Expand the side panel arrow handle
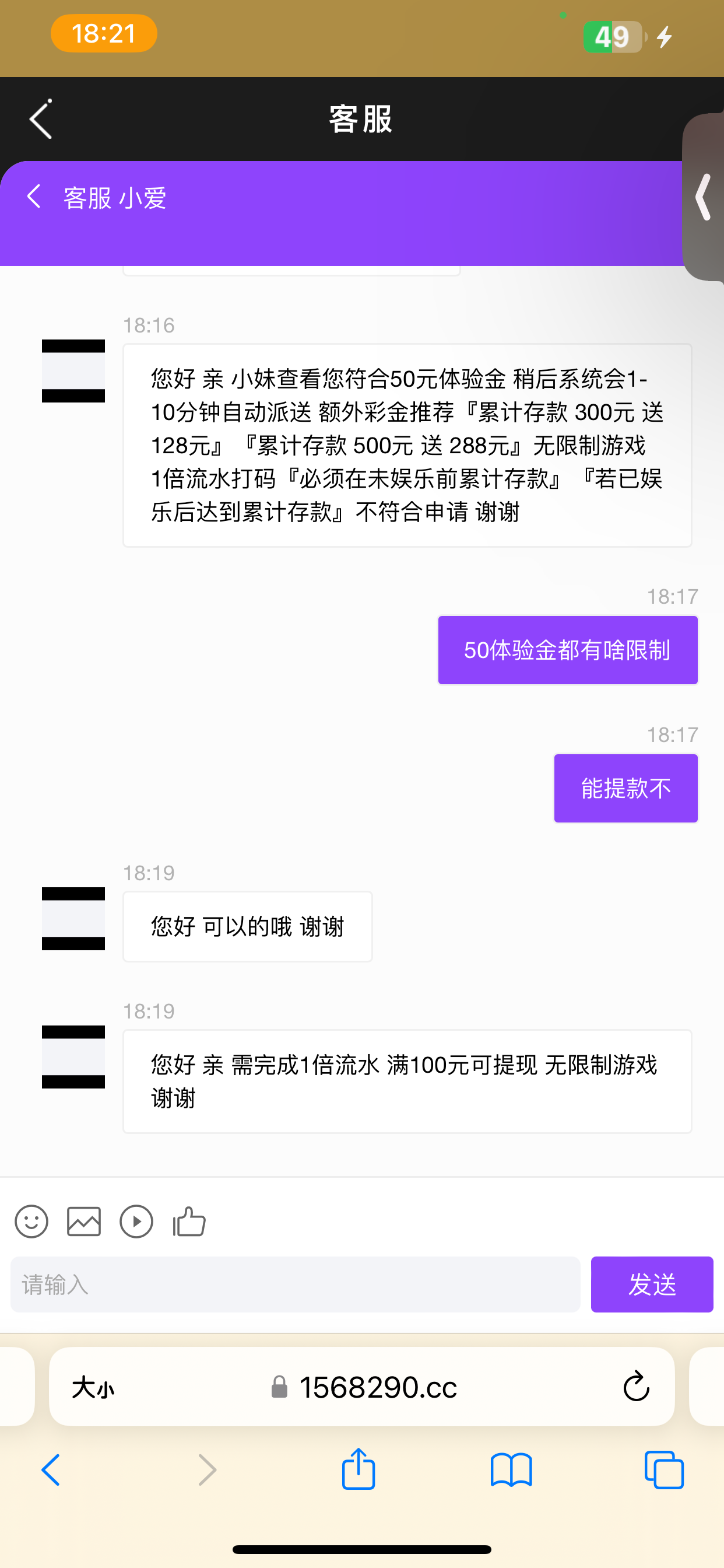Viewport: 724px width, 1568px height. coord(704,197)
